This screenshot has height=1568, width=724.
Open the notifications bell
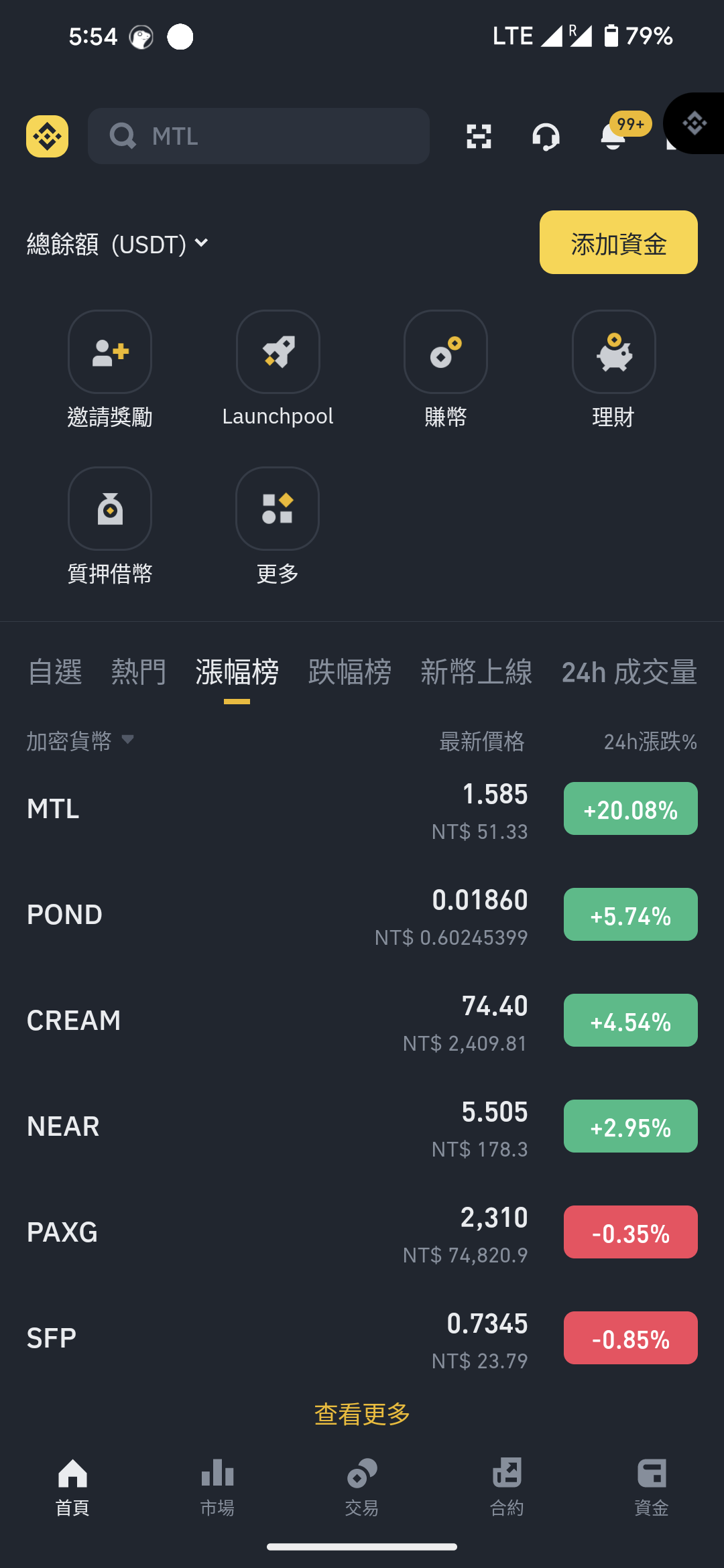coord(613,136)
